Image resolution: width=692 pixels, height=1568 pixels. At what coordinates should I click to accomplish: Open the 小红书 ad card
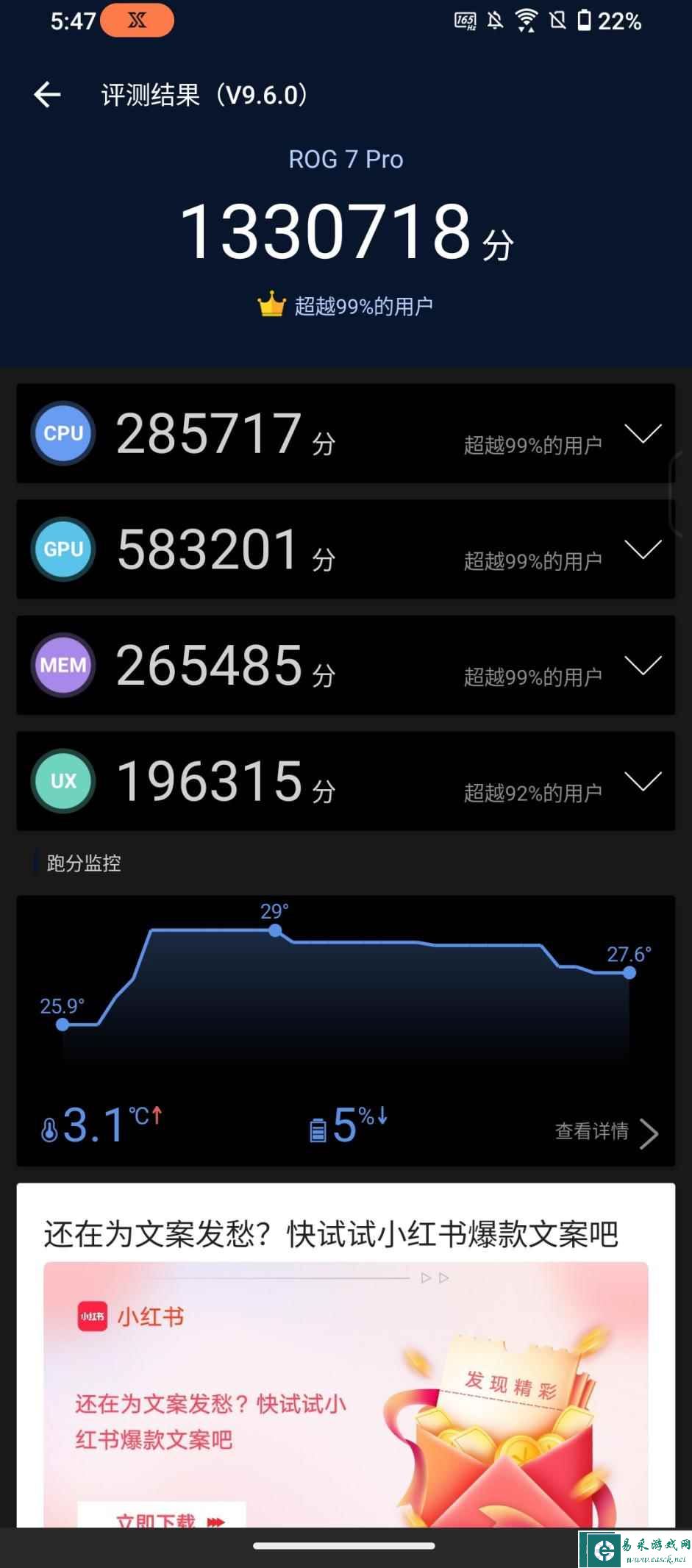346,1361
